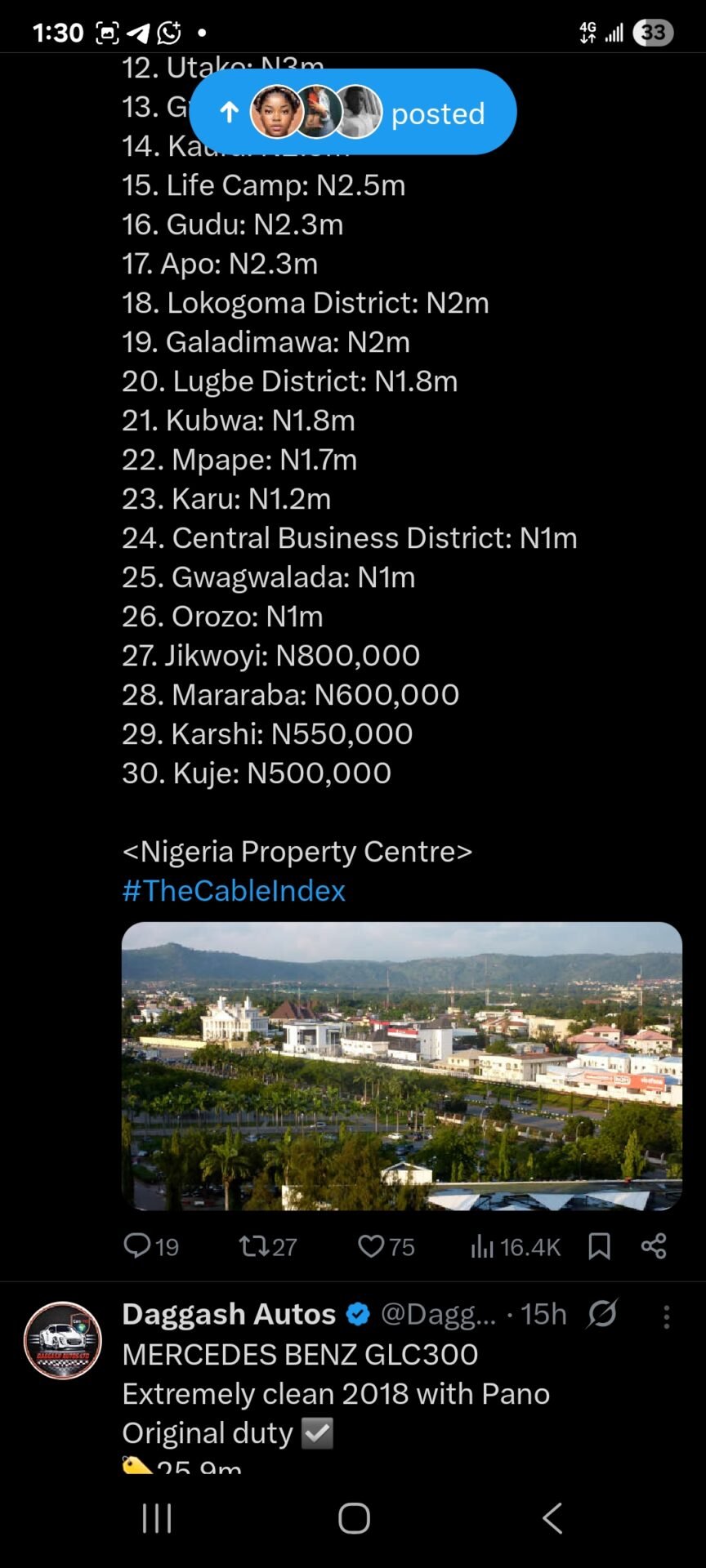Tap the Grok icon on Daggash Autos post
The image size is (706, 1568).
point(602,1314)
